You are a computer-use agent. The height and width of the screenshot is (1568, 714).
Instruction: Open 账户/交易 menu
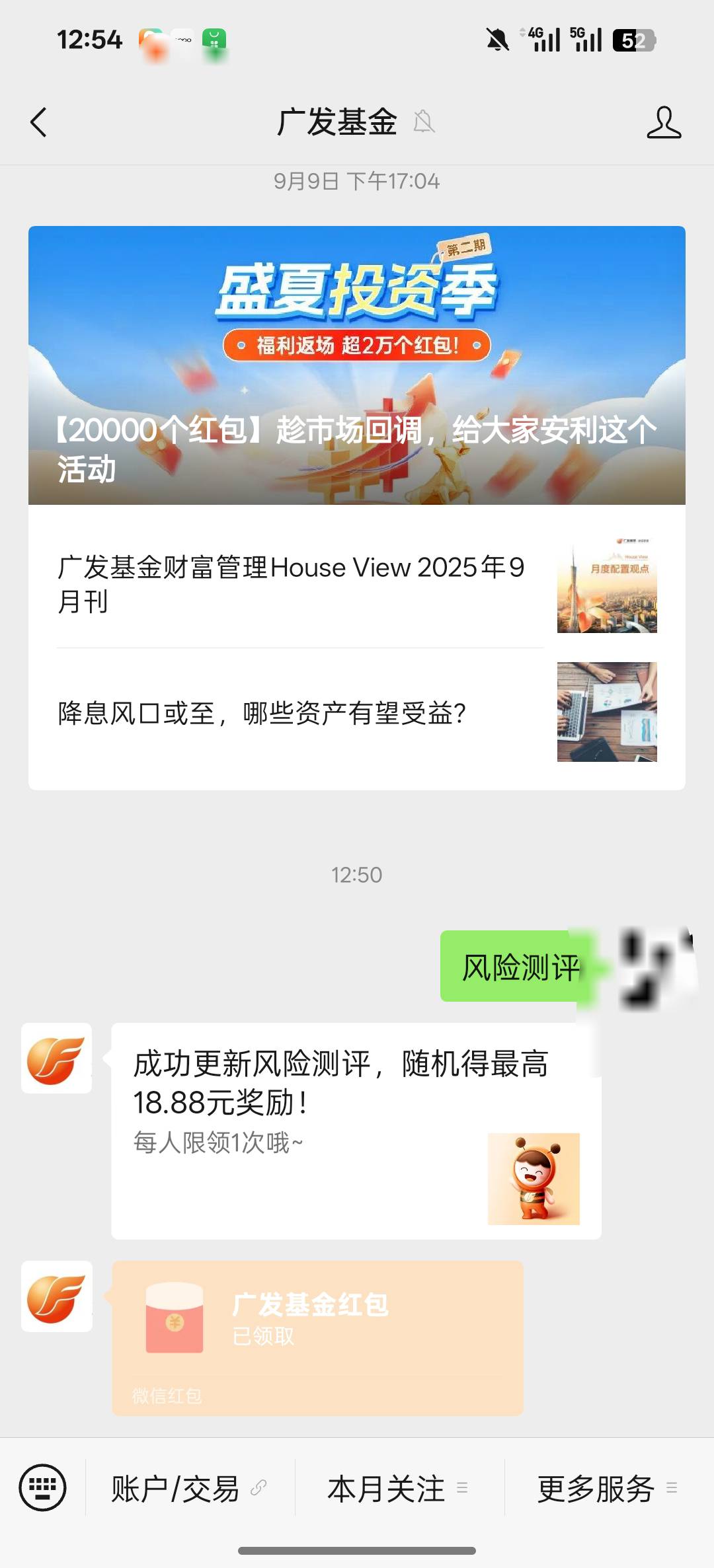pyautogui.click(x=190, y=1488)
